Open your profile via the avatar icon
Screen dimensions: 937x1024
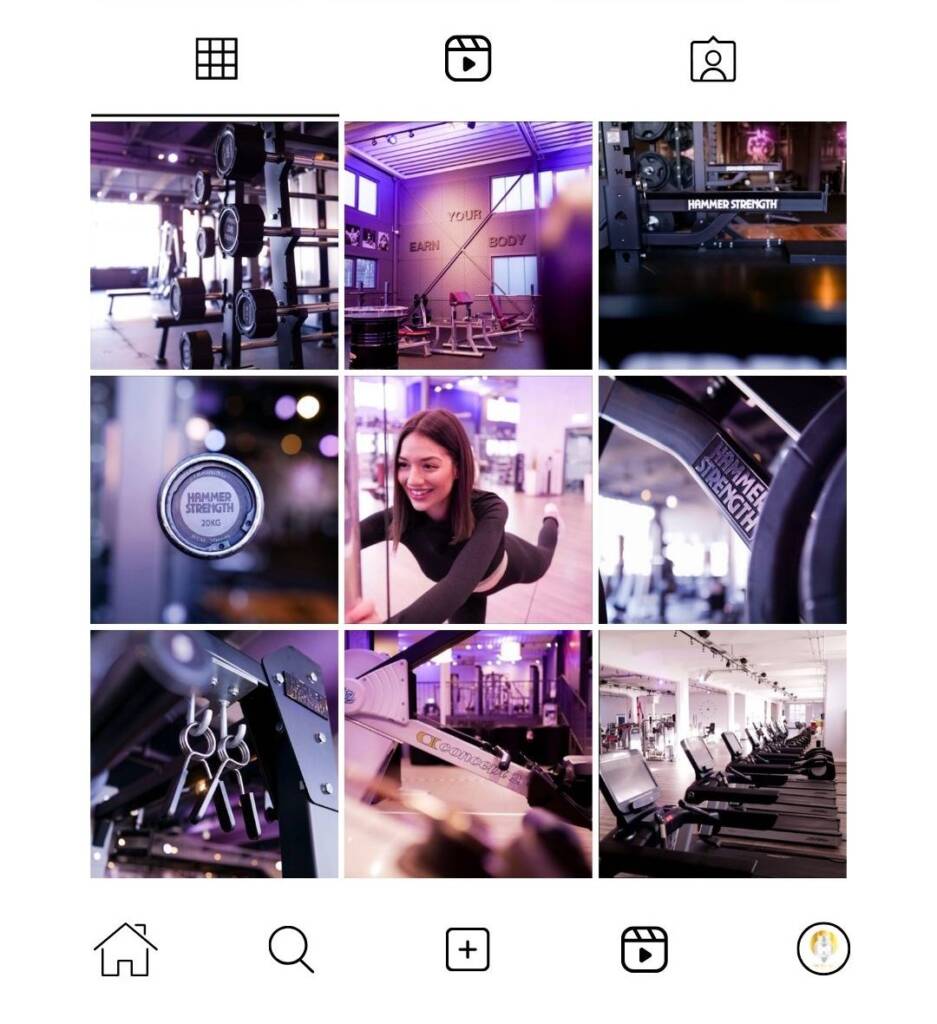[x=823, y=948]
